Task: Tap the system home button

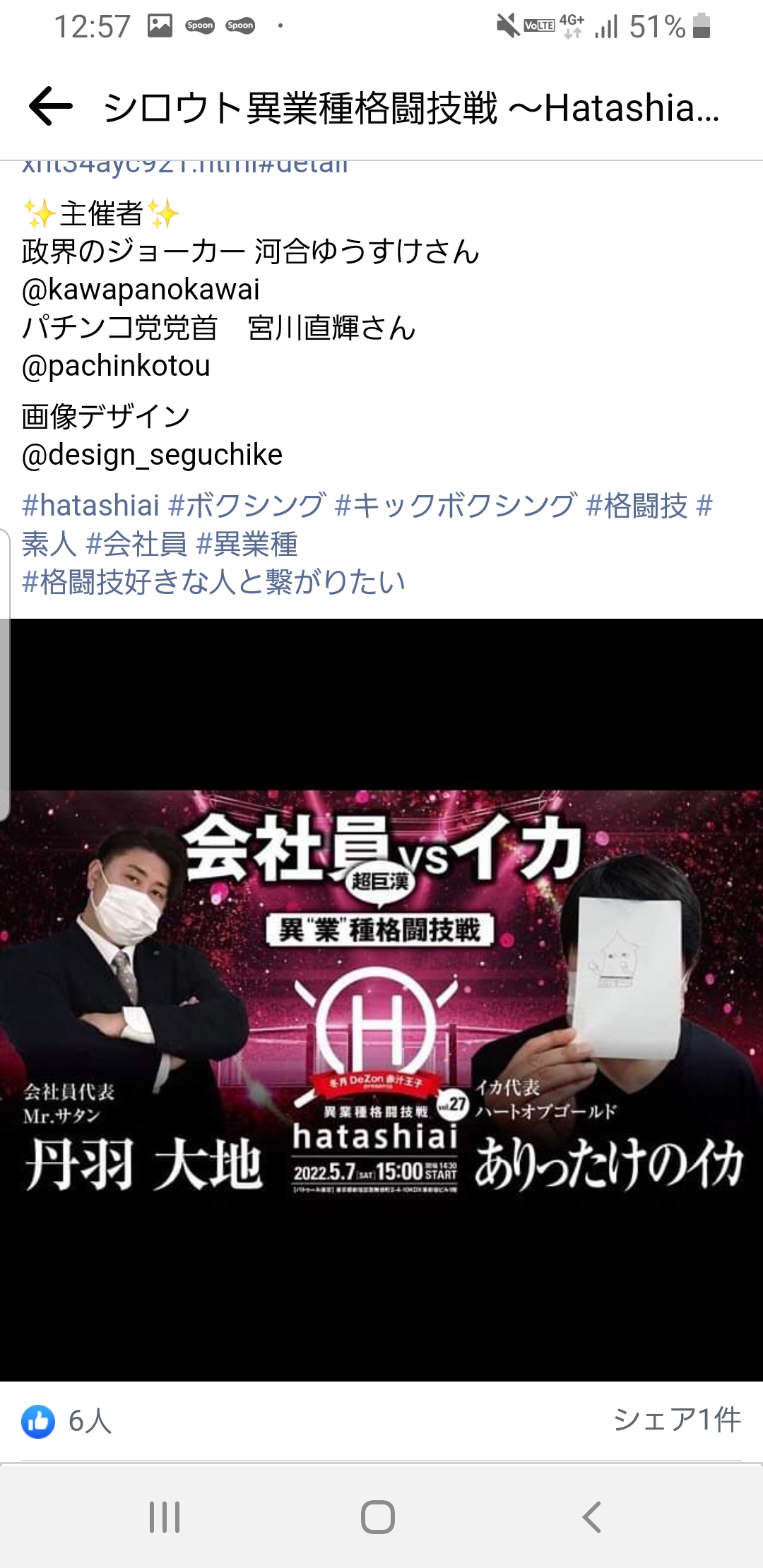Action: click(x=377, y=1516)
